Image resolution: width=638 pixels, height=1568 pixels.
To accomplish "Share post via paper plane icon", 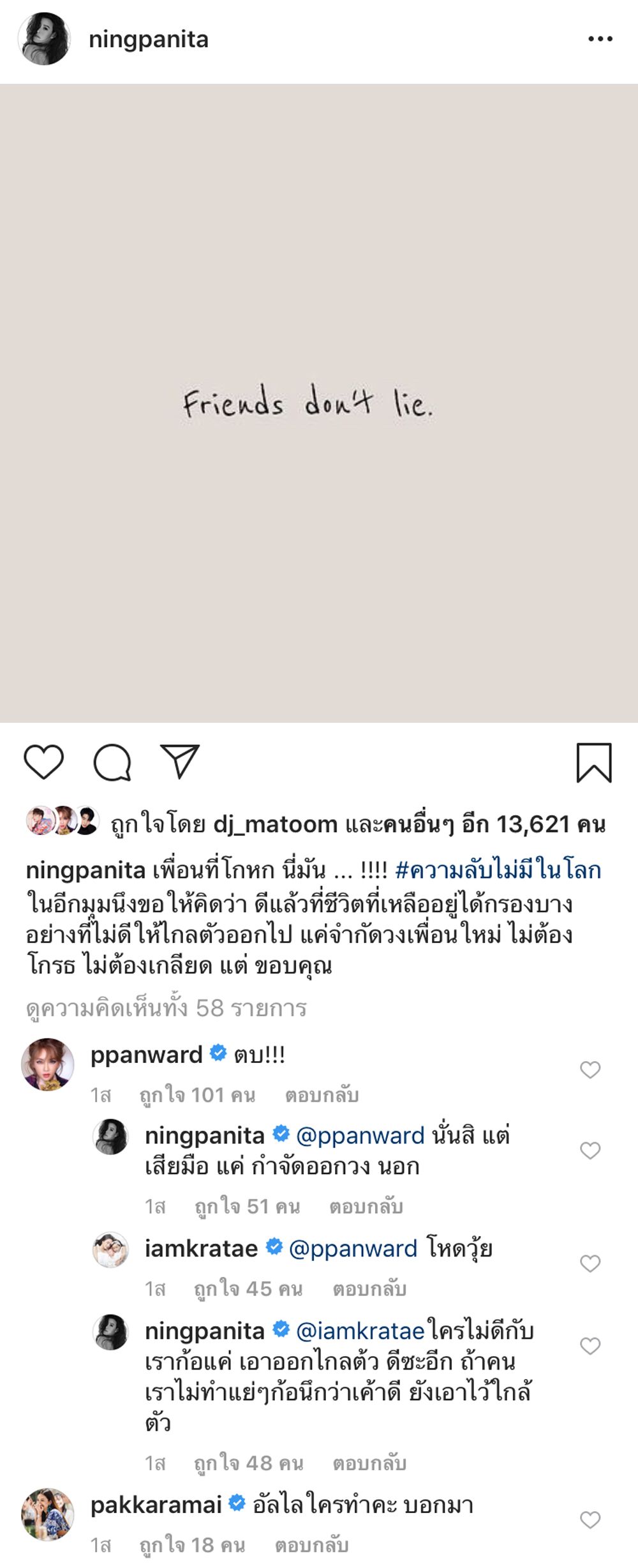I will (x=180, y=761).
